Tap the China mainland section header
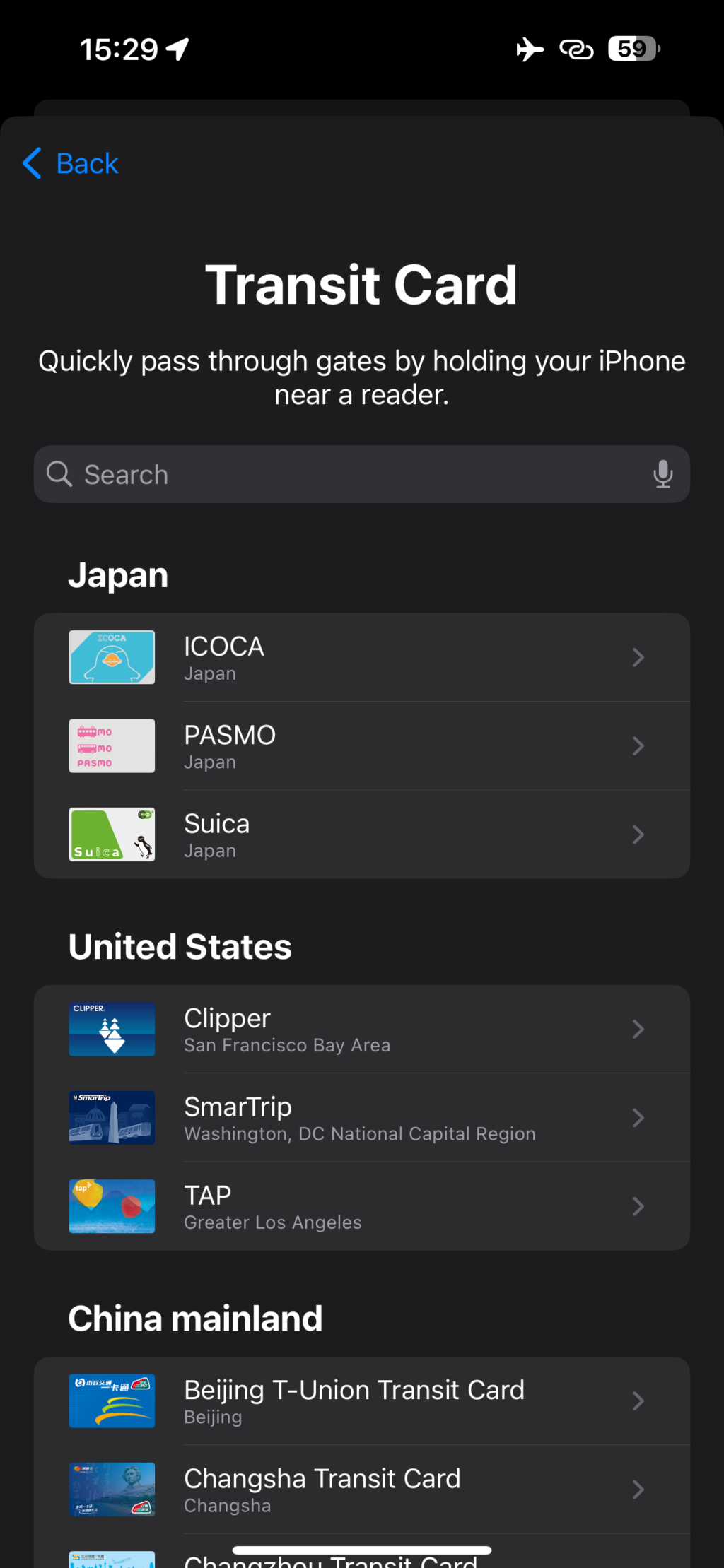The image size is (724, 1568). pos(194,1318)
